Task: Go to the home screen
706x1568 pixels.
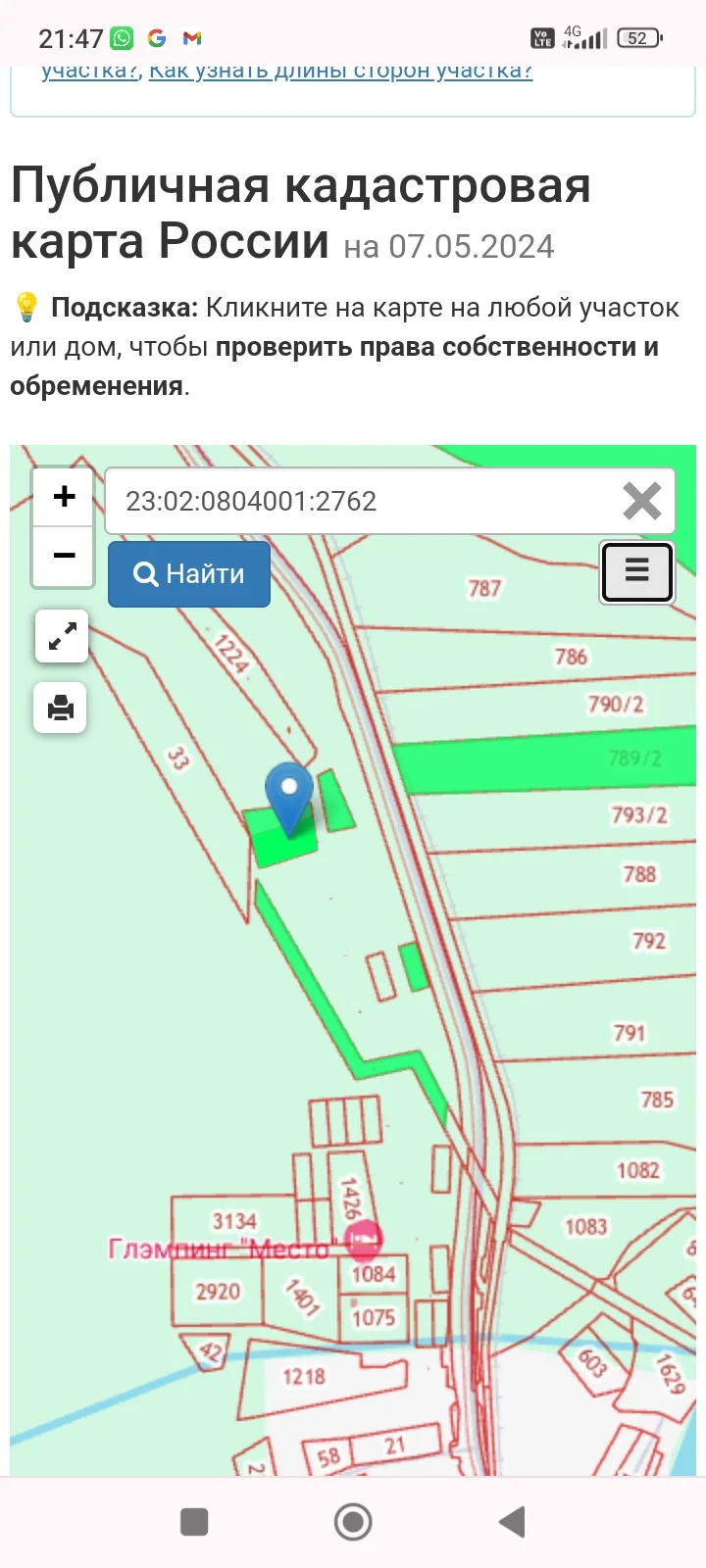Action: [353, 1522]
